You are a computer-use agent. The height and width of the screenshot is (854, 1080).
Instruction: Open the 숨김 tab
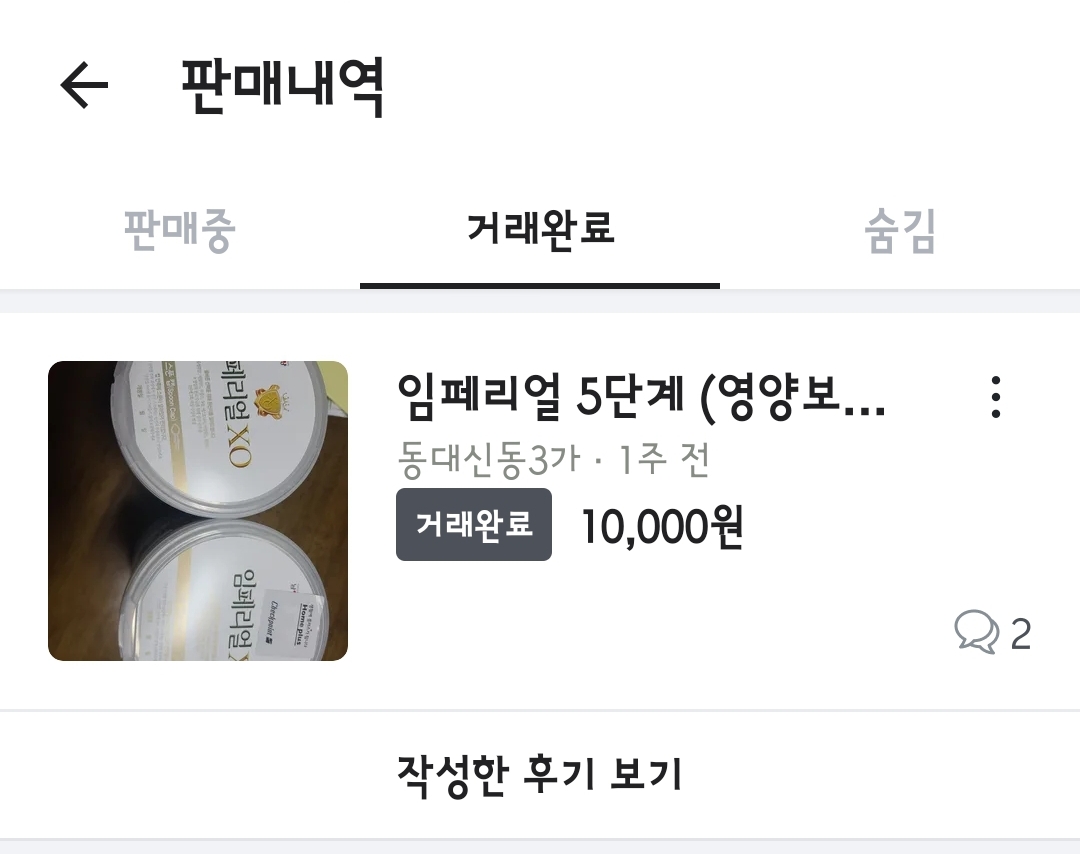(899, 231)
